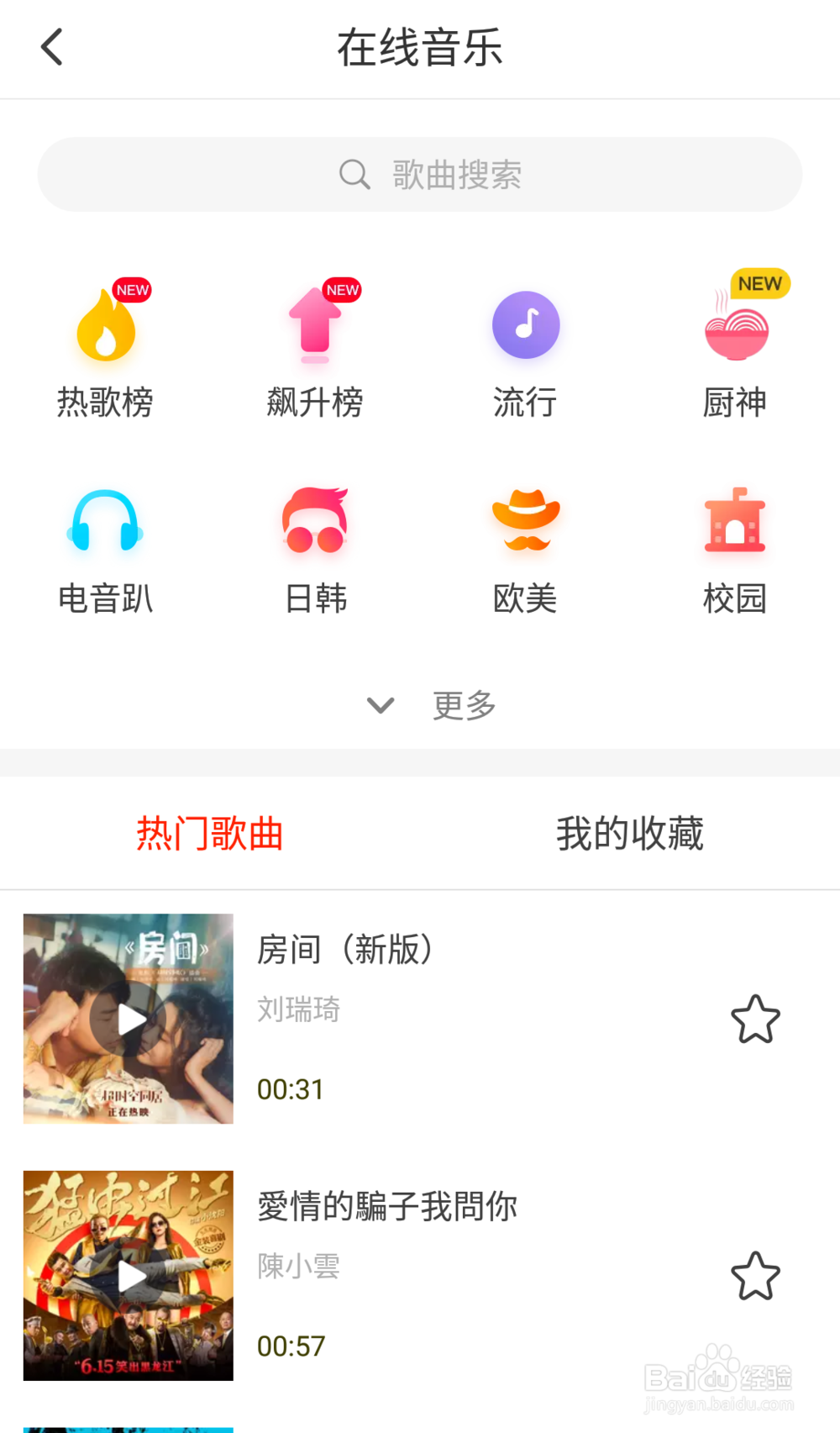Tap the 歌曲搜索 search field
This screenshot has height=1433, width=840.
(420, 174)
